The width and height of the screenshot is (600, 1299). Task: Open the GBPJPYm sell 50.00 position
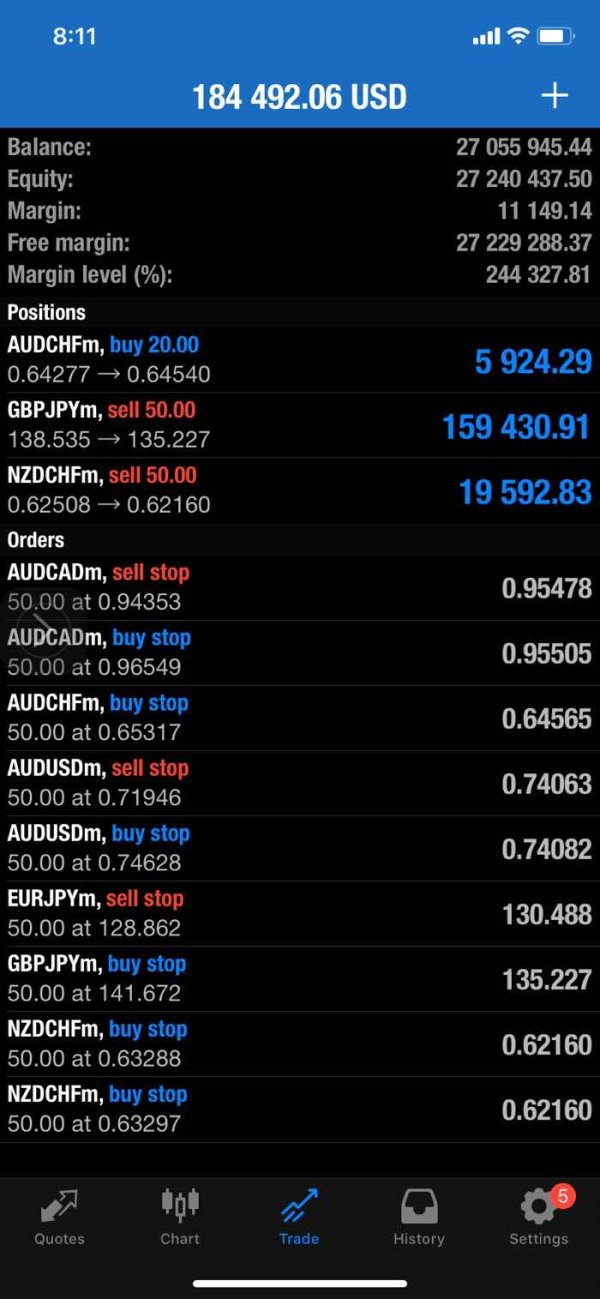pos(300,425)
